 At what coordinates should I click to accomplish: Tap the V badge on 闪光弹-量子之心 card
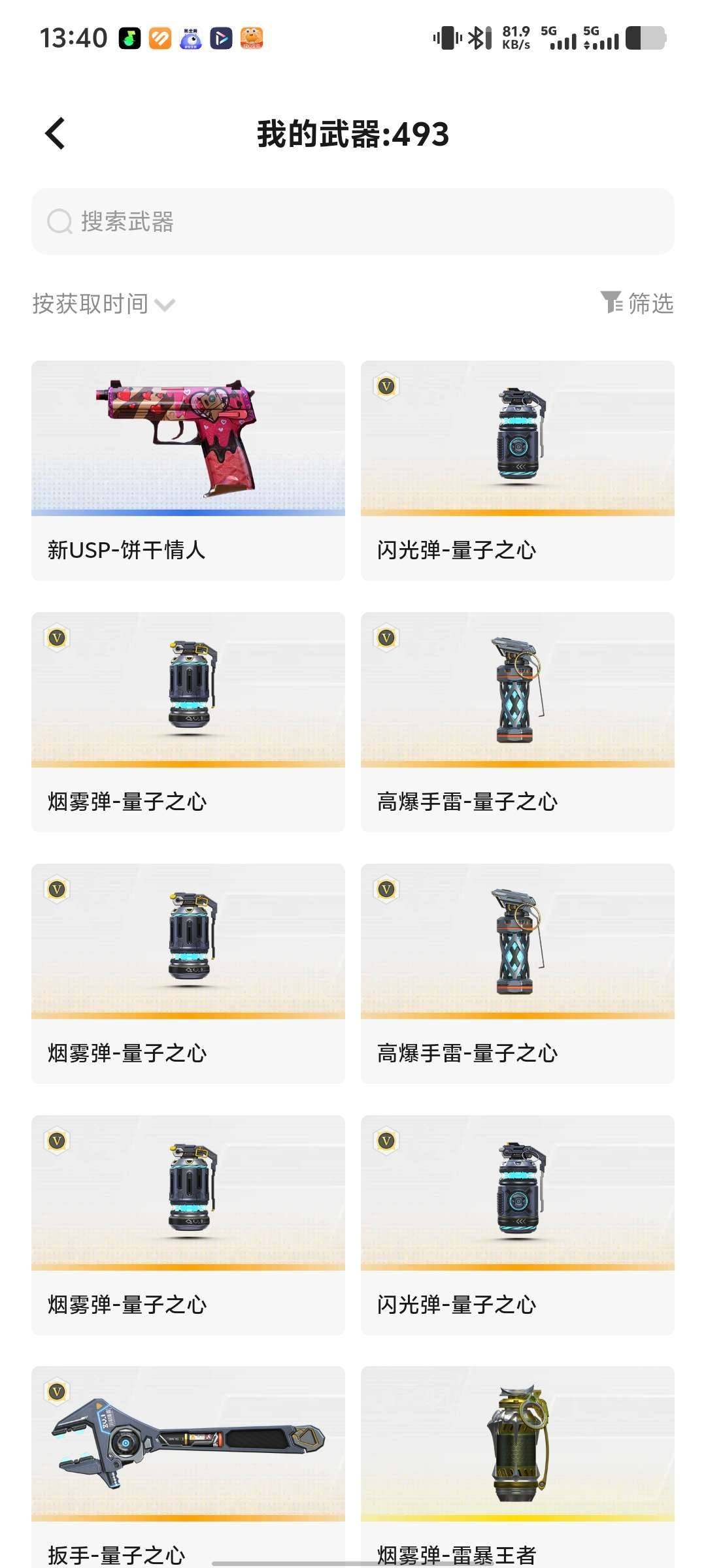pos(385,387)
